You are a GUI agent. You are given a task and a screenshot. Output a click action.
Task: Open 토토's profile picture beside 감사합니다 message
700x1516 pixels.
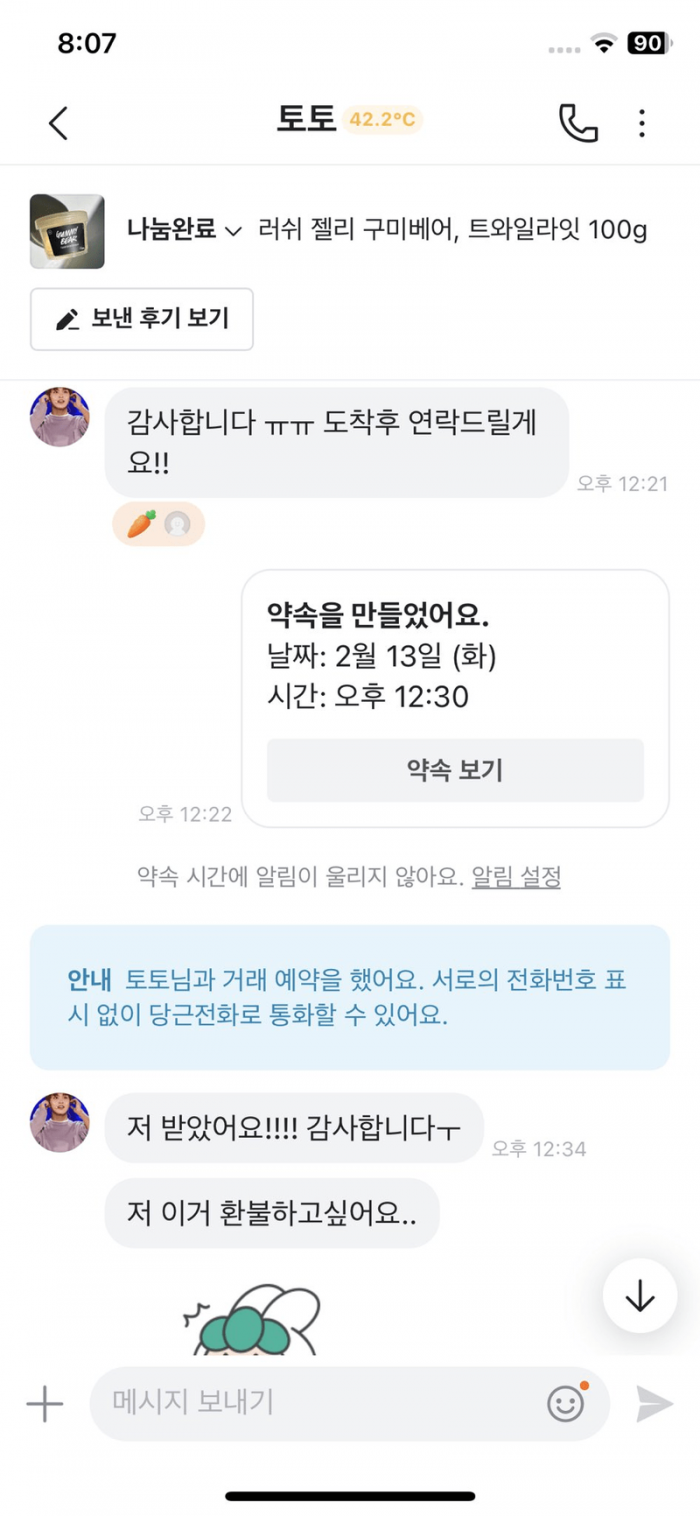pyautogui.click(x=59, y=417)
